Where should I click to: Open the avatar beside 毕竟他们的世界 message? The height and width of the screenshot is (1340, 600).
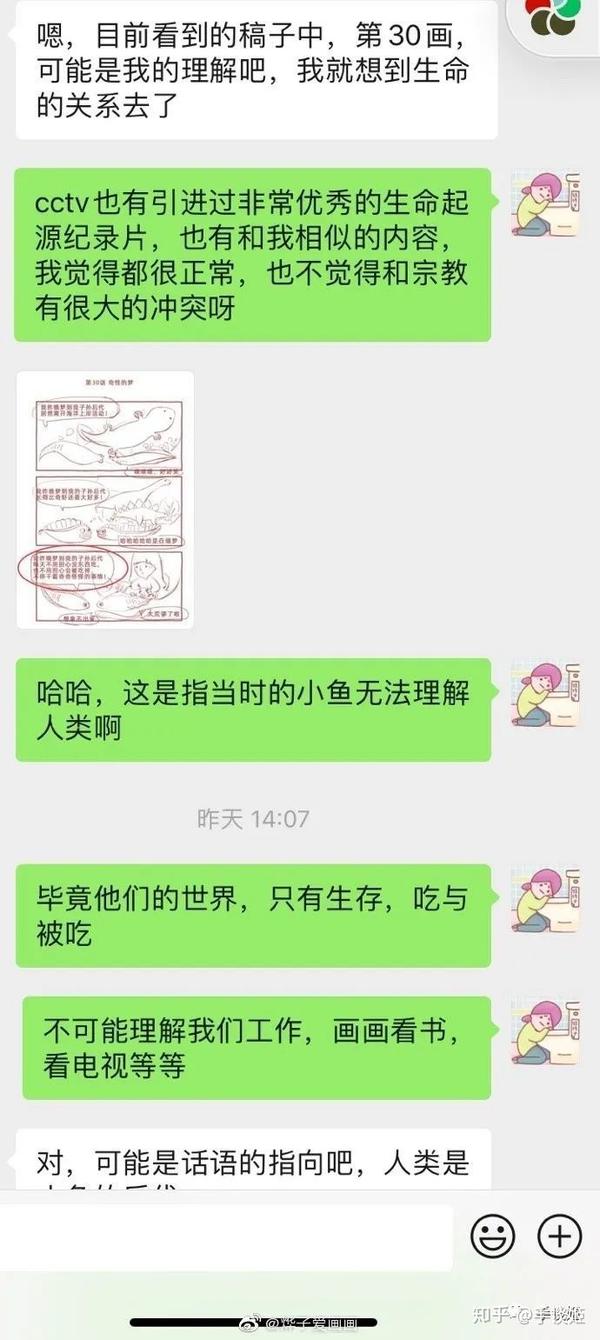pyautogui.click(x=545, y=900)
